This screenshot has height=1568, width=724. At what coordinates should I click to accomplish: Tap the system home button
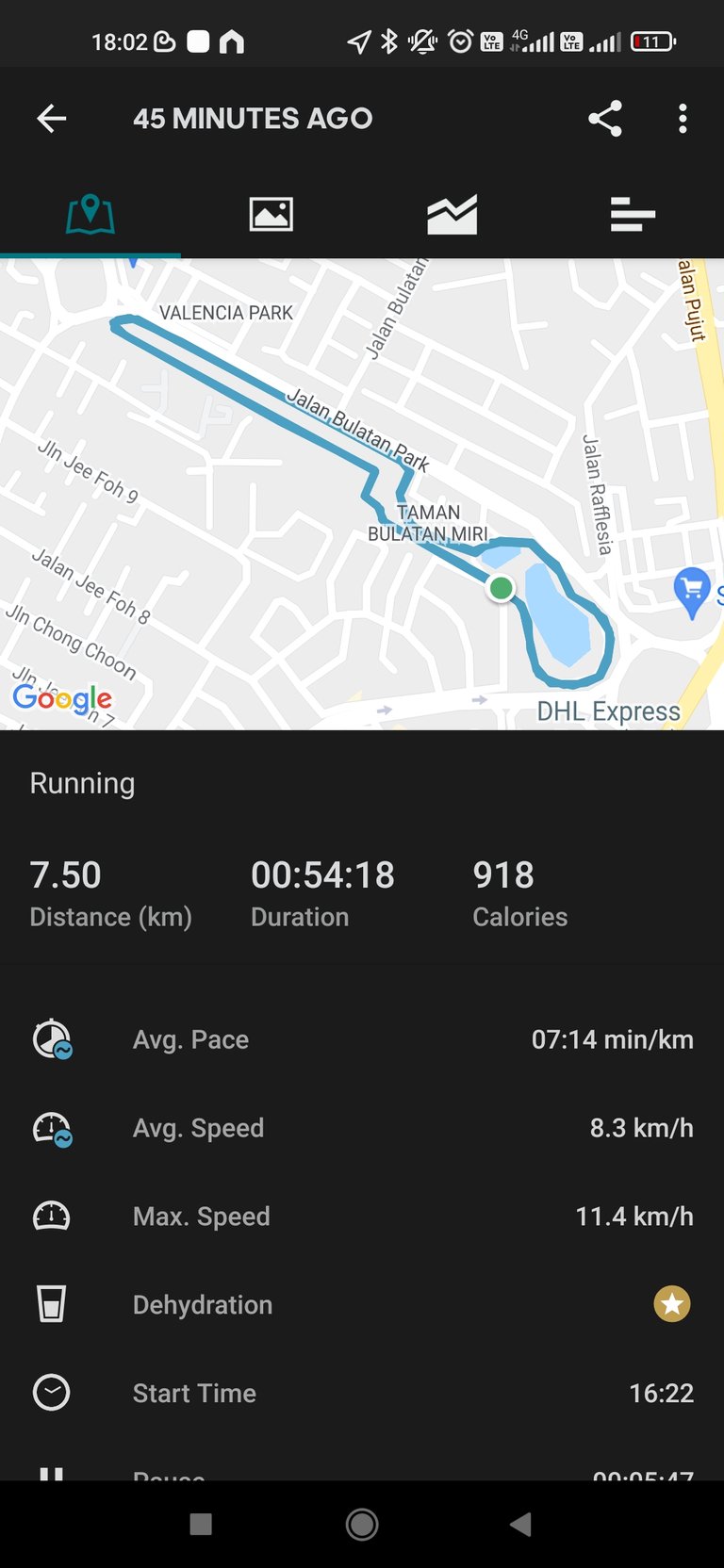click(362, 1524)
